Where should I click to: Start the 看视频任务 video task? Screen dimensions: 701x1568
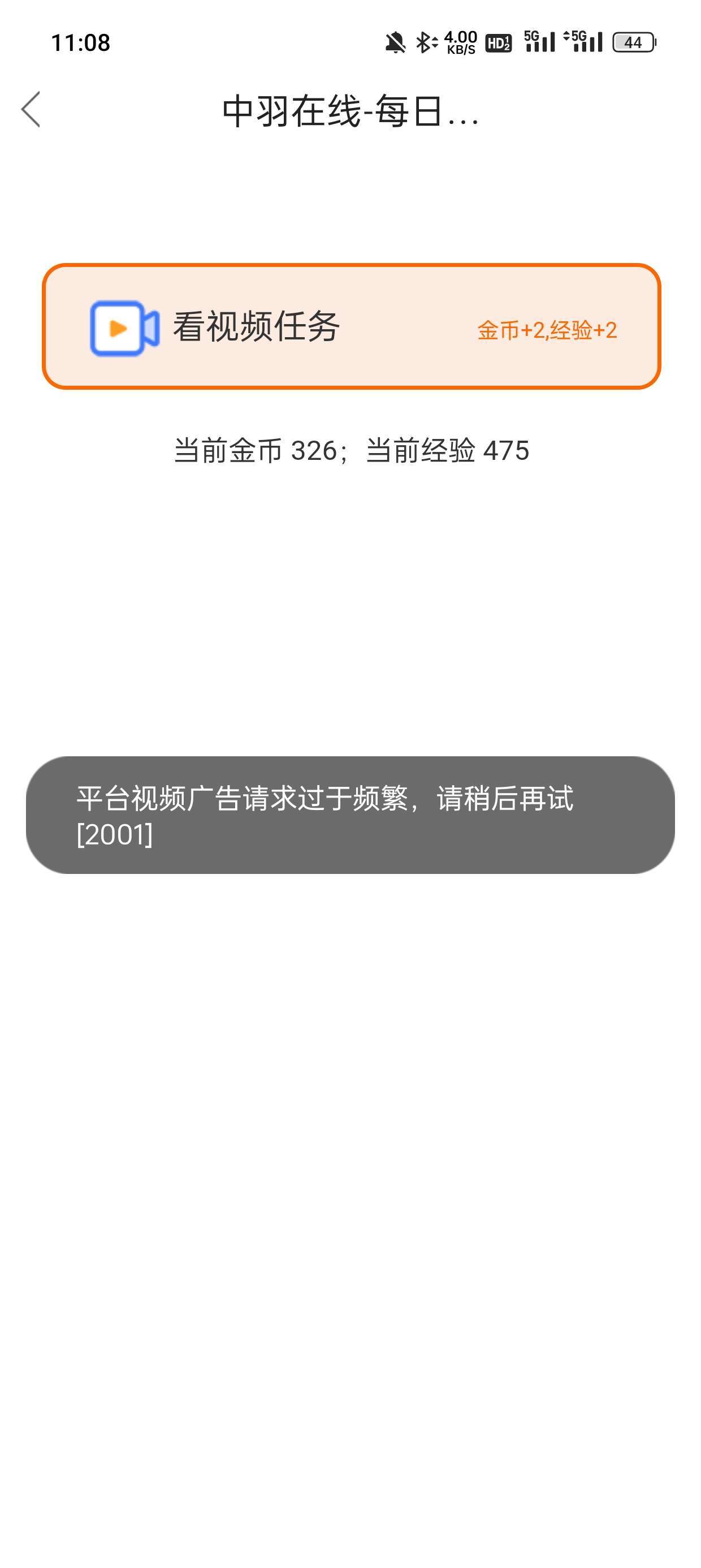pyautogui.click(x=350, y=326)
